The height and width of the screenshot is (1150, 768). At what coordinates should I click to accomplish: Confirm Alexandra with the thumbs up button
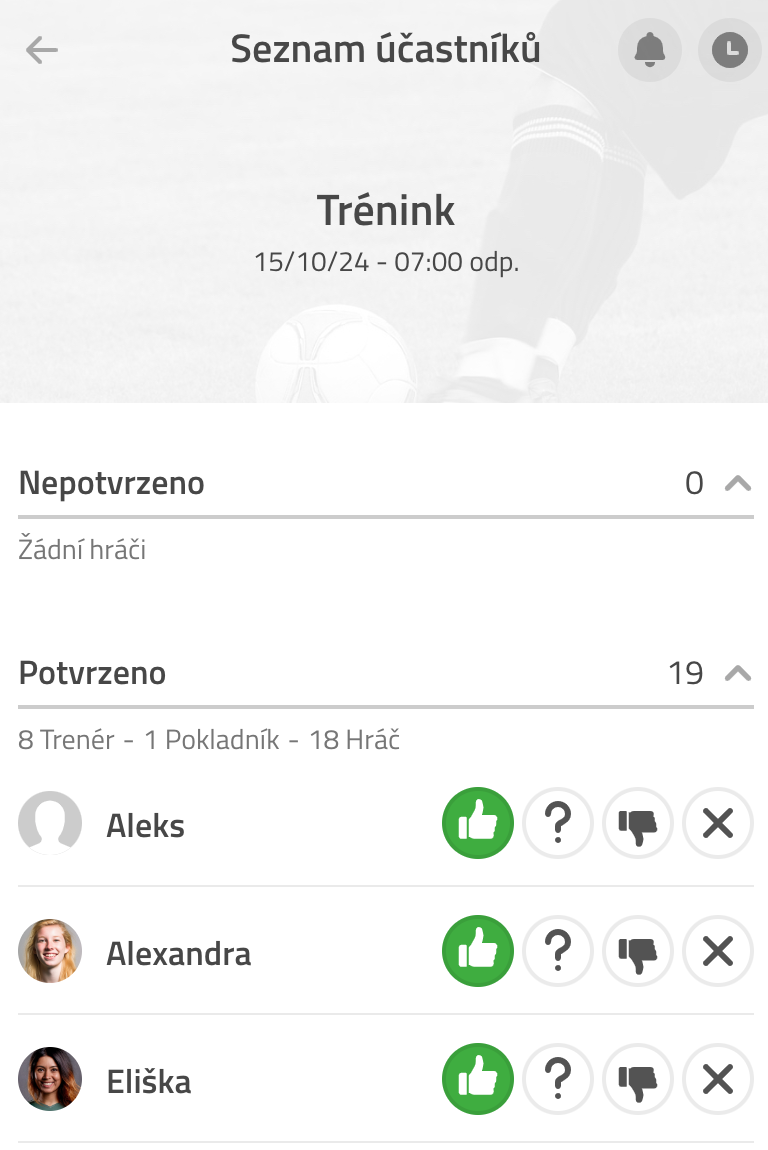[x=478, y=952]
